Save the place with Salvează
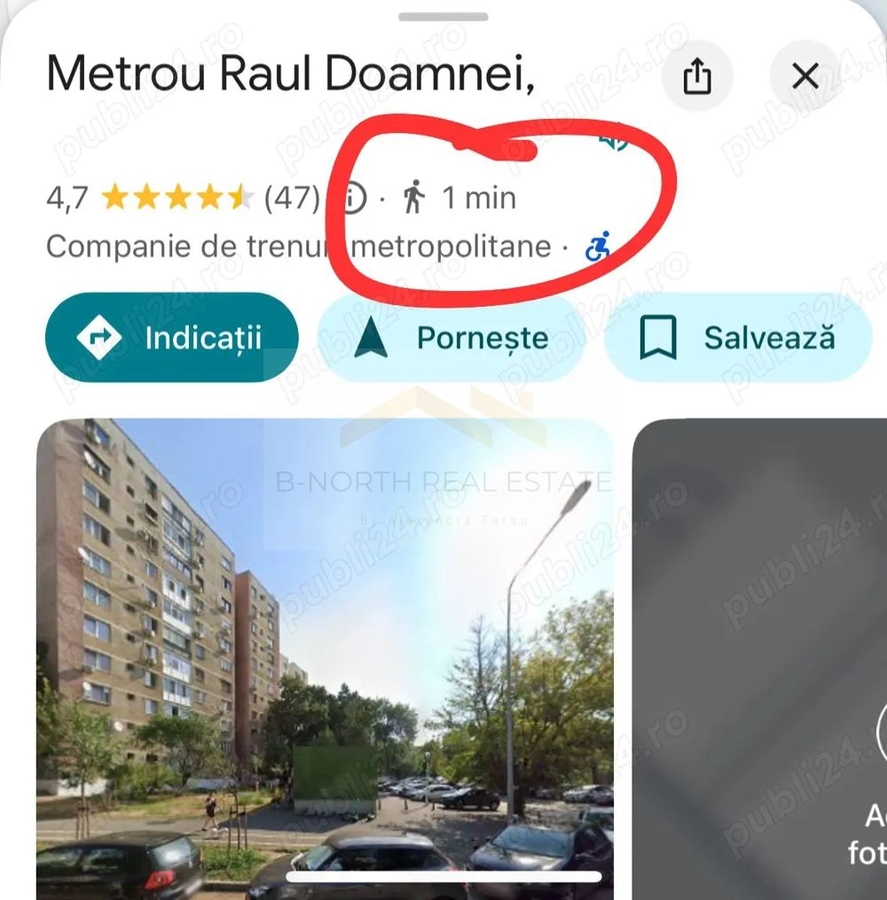The width and height of the screenshot is (887, 900). (737, 338)
